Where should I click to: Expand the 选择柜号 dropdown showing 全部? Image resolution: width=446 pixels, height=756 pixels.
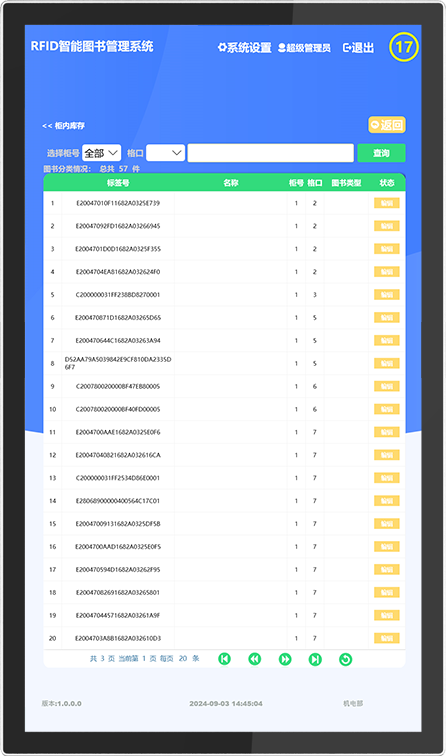pyautogui.click(x=101, y=153)
